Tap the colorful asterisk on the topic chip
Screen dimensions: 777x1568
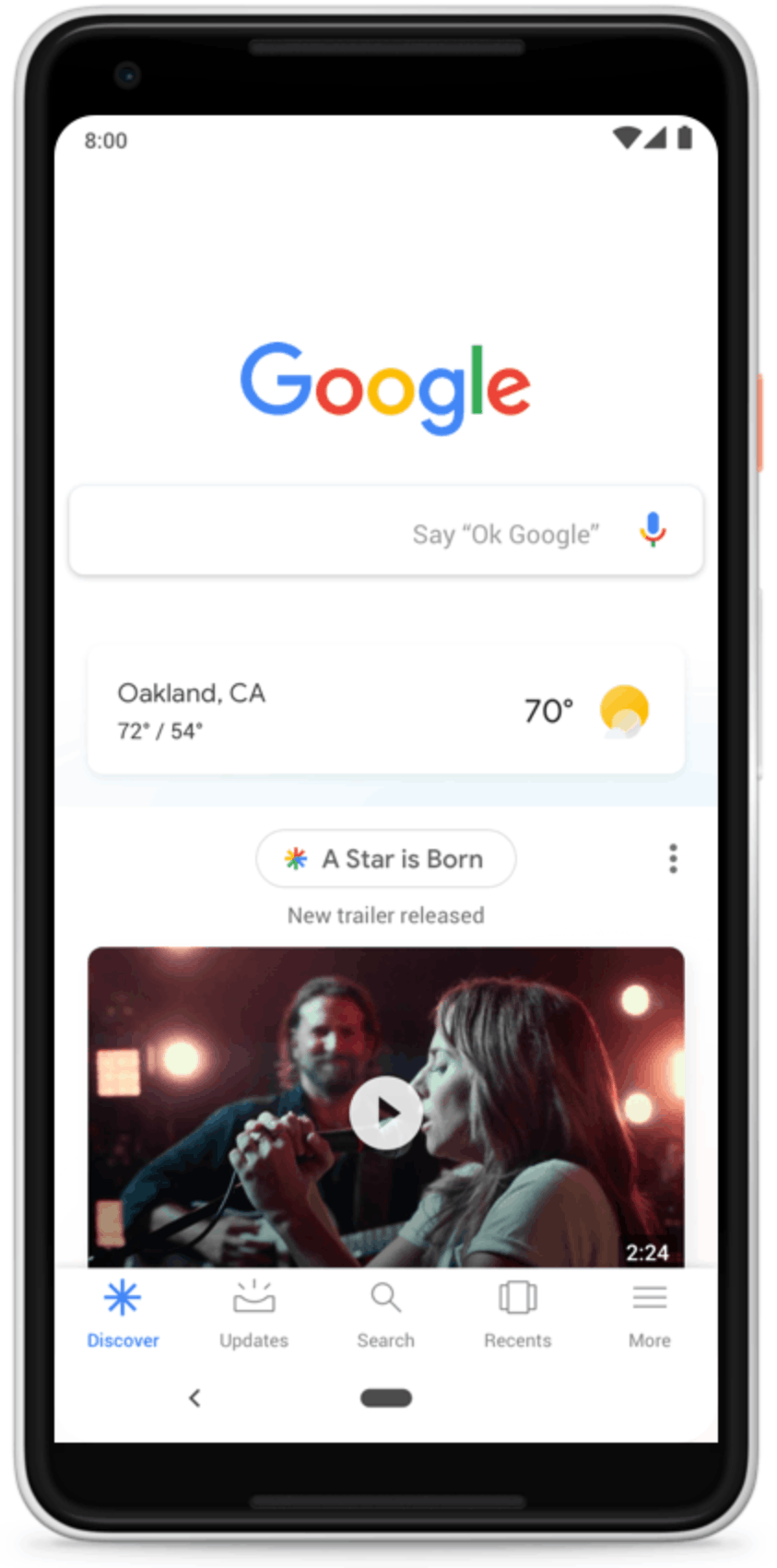[294, 858]
